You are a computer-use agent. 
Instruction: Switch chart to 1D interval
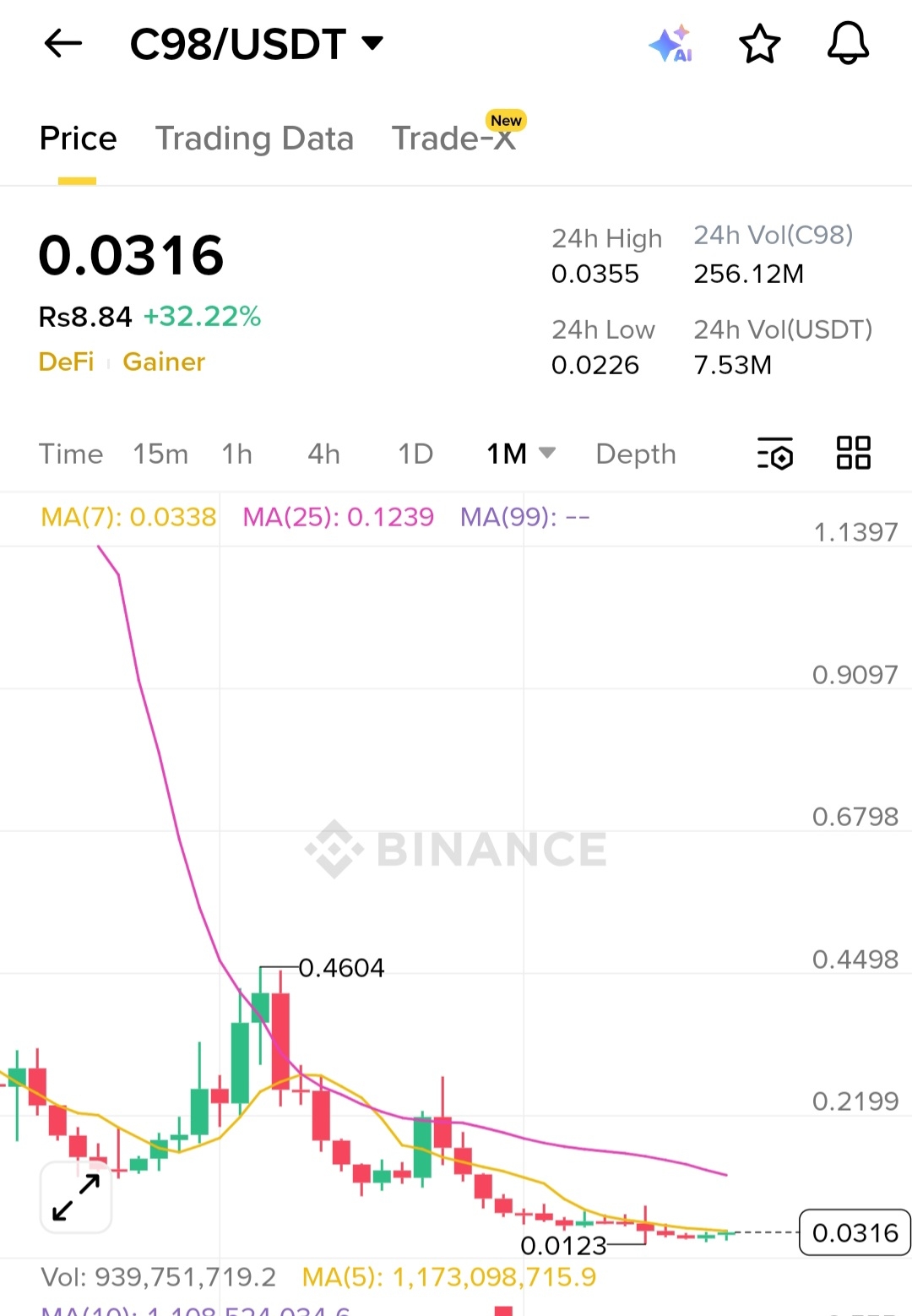pyautogui.click(x=415, y=454)
